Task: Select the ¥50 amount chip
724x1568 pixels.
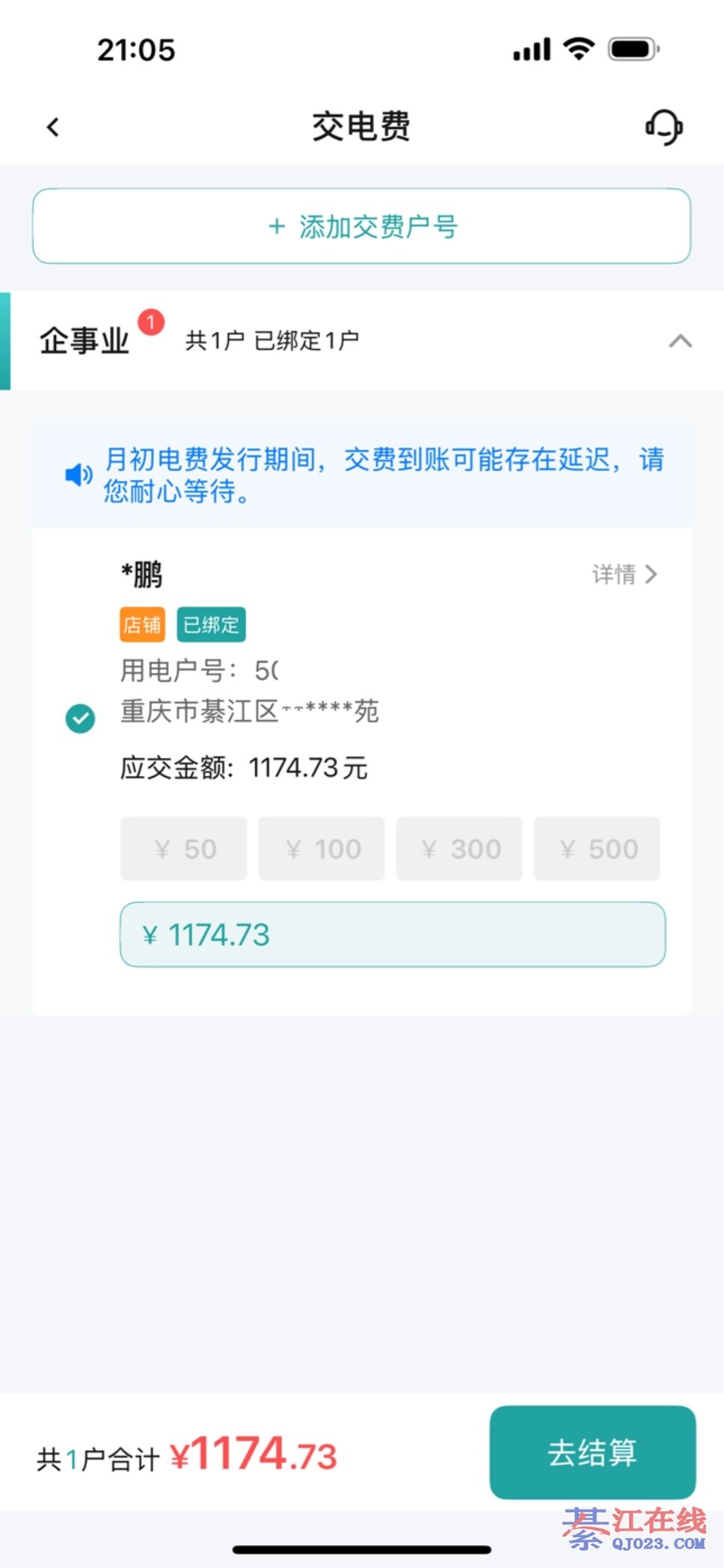Action: pyautogui.click(x=184, y=849)
